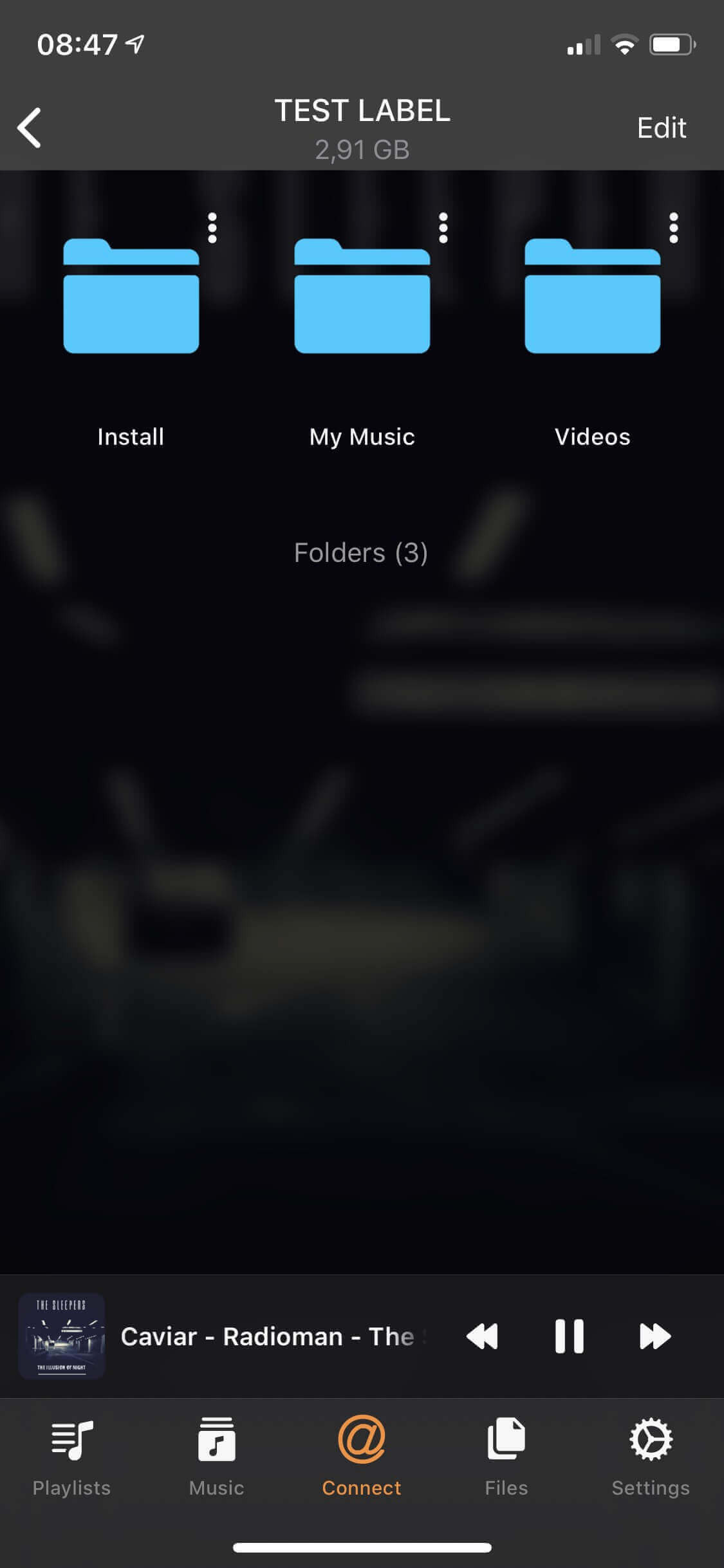Viewport: 724px width, 1568px height.
Task: Tap Caviar - Radioman track title
Action: tap(267, 1336)
